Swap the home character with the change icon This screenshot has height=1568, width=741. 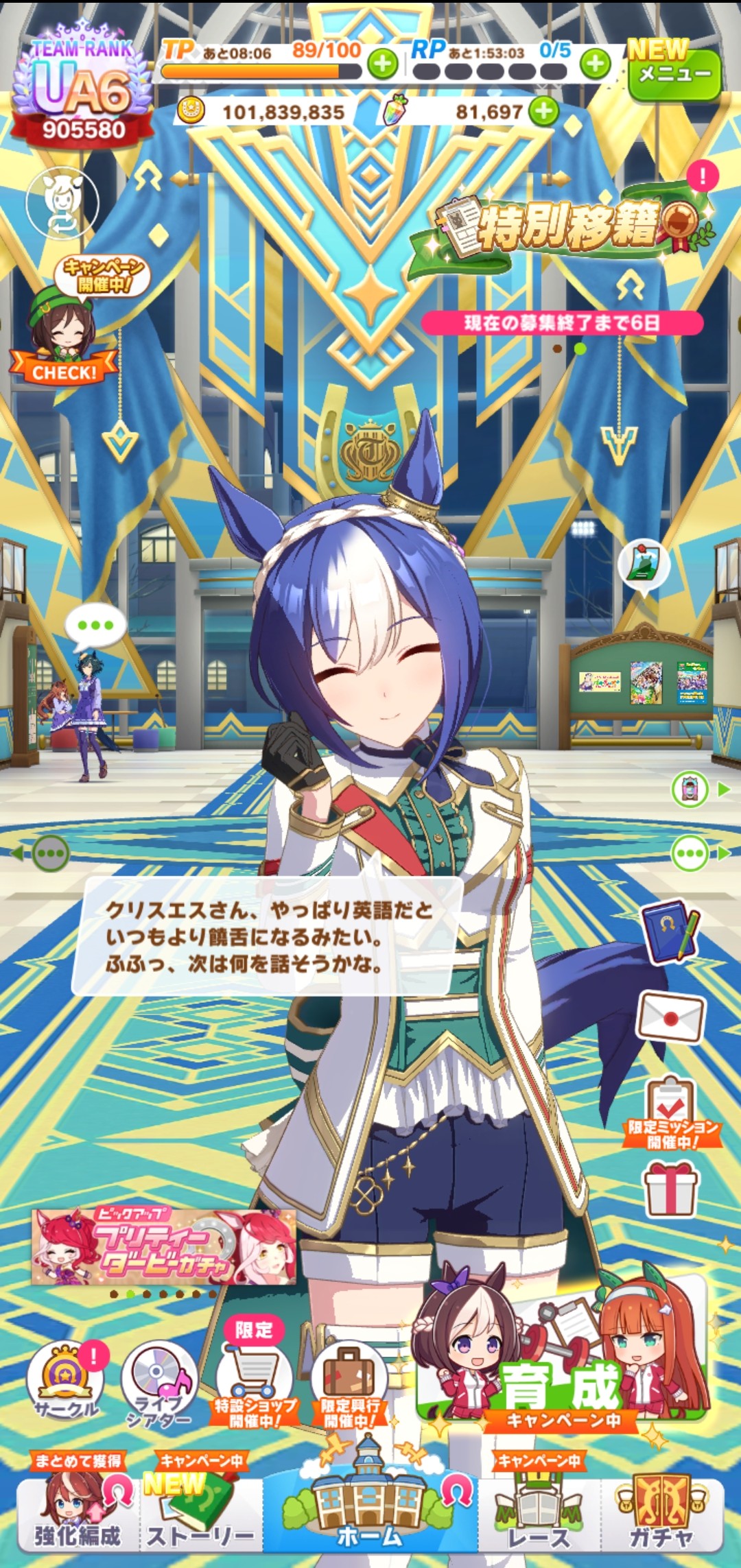click(62, 203)
